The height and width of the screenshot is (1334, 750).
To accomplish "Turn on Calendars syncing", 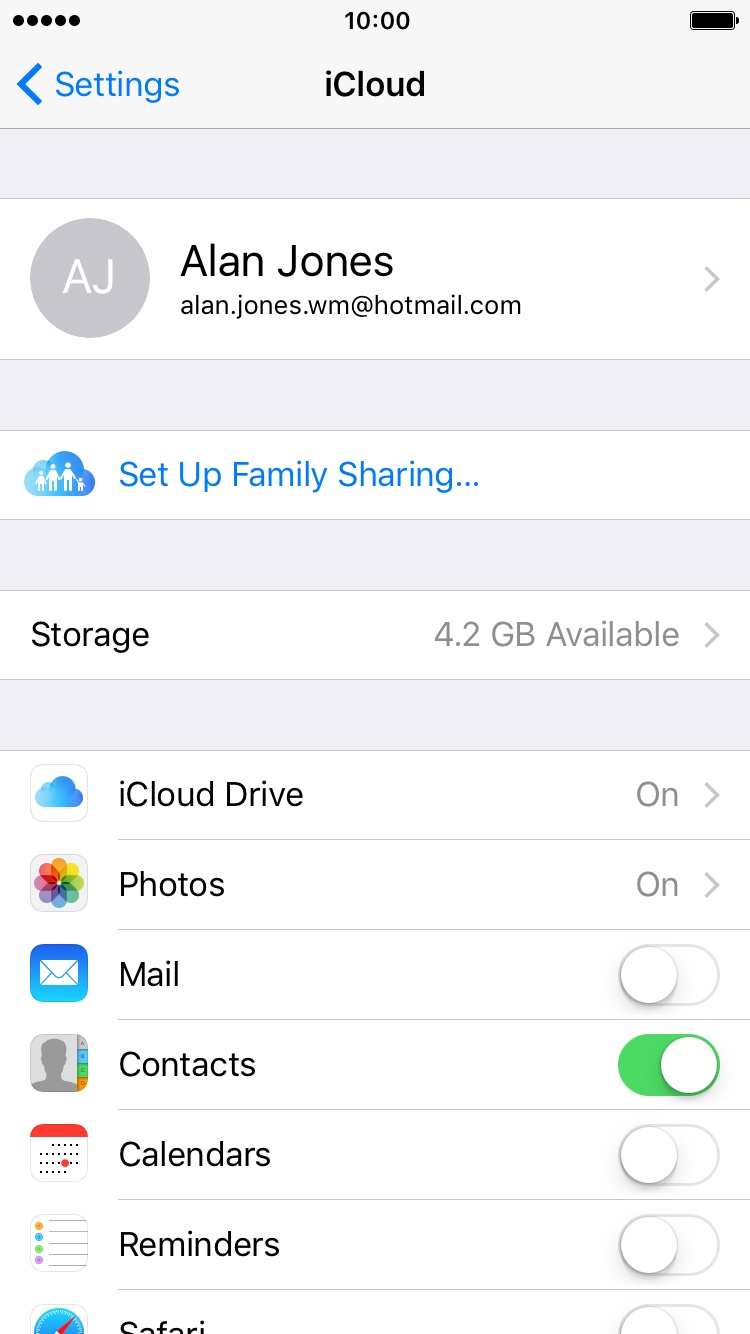I will click(668, 1155).
